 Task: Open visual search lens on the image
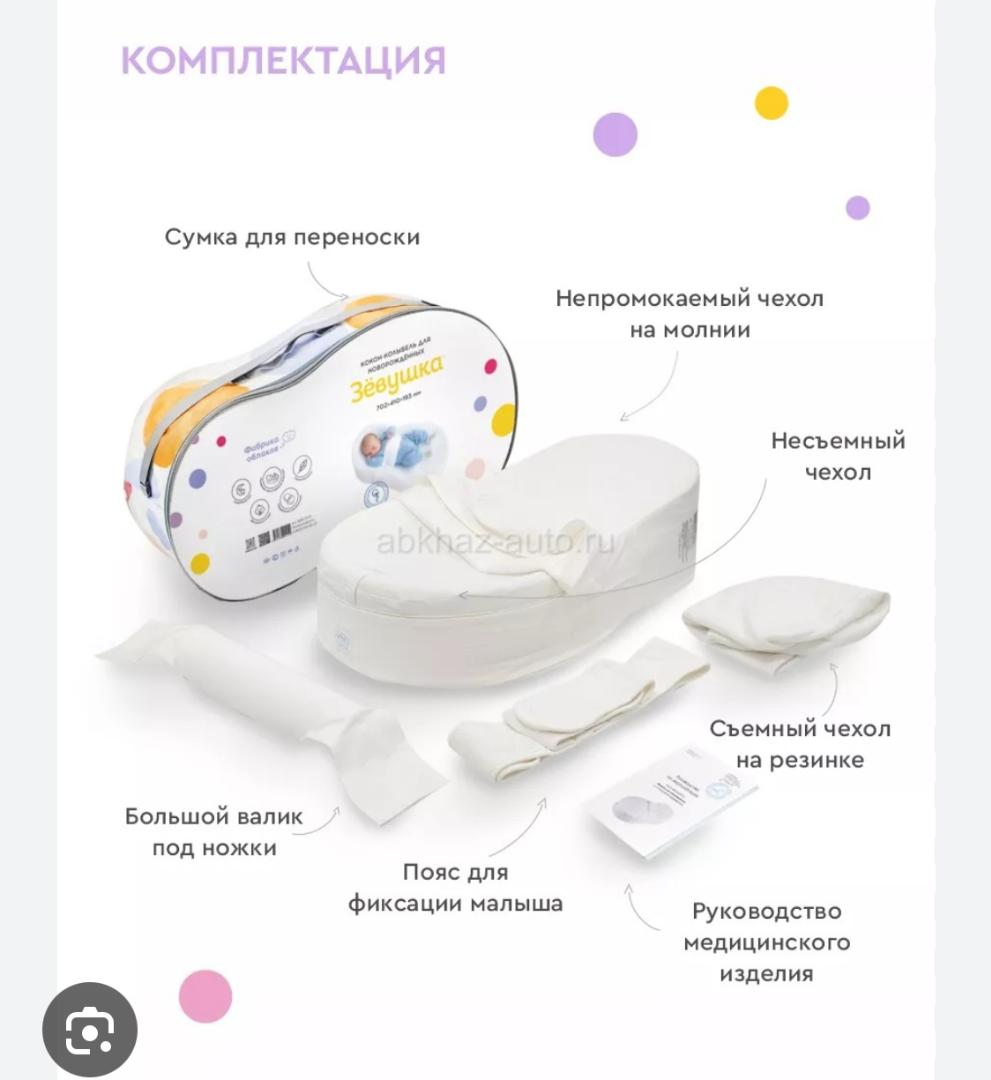click(x=90, y=1029)
